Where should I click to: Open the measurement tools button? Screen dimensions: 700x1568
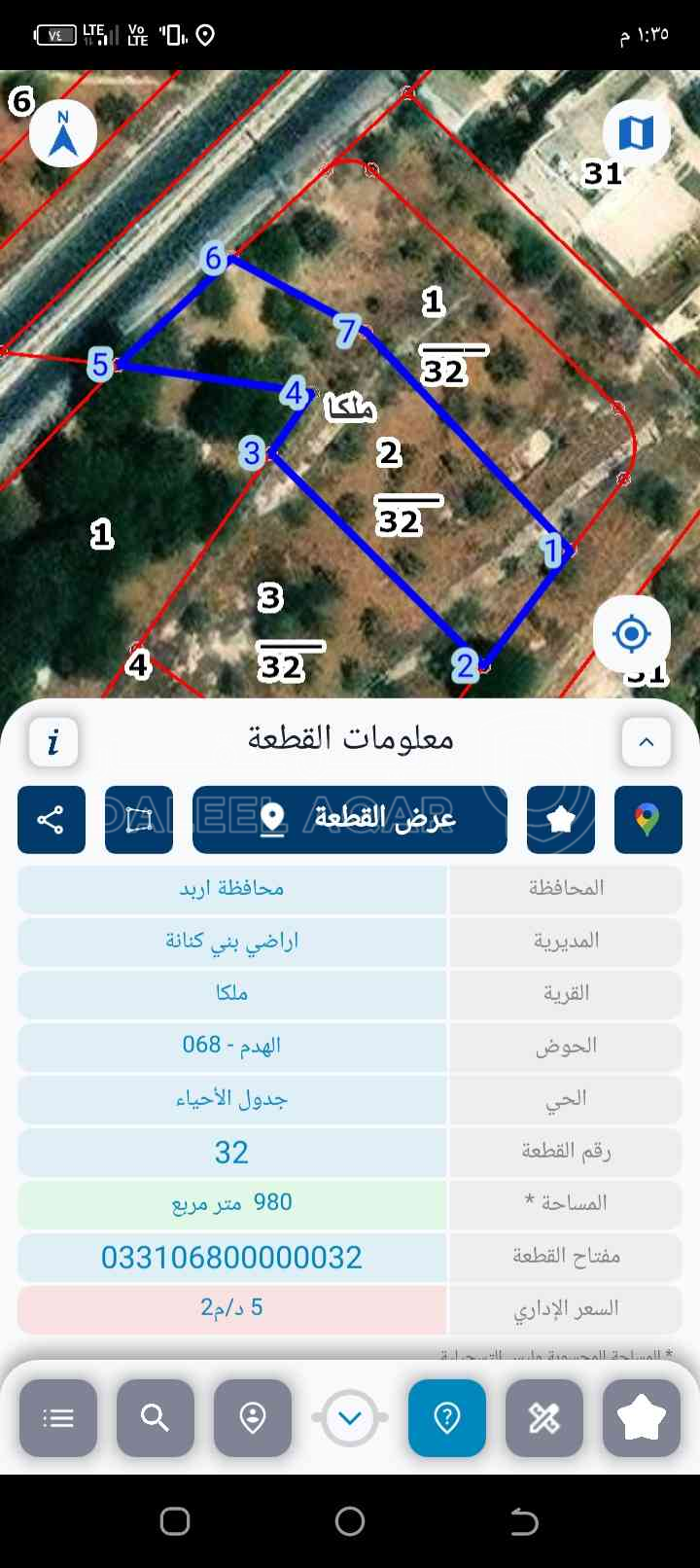(x=544, y=1417)
